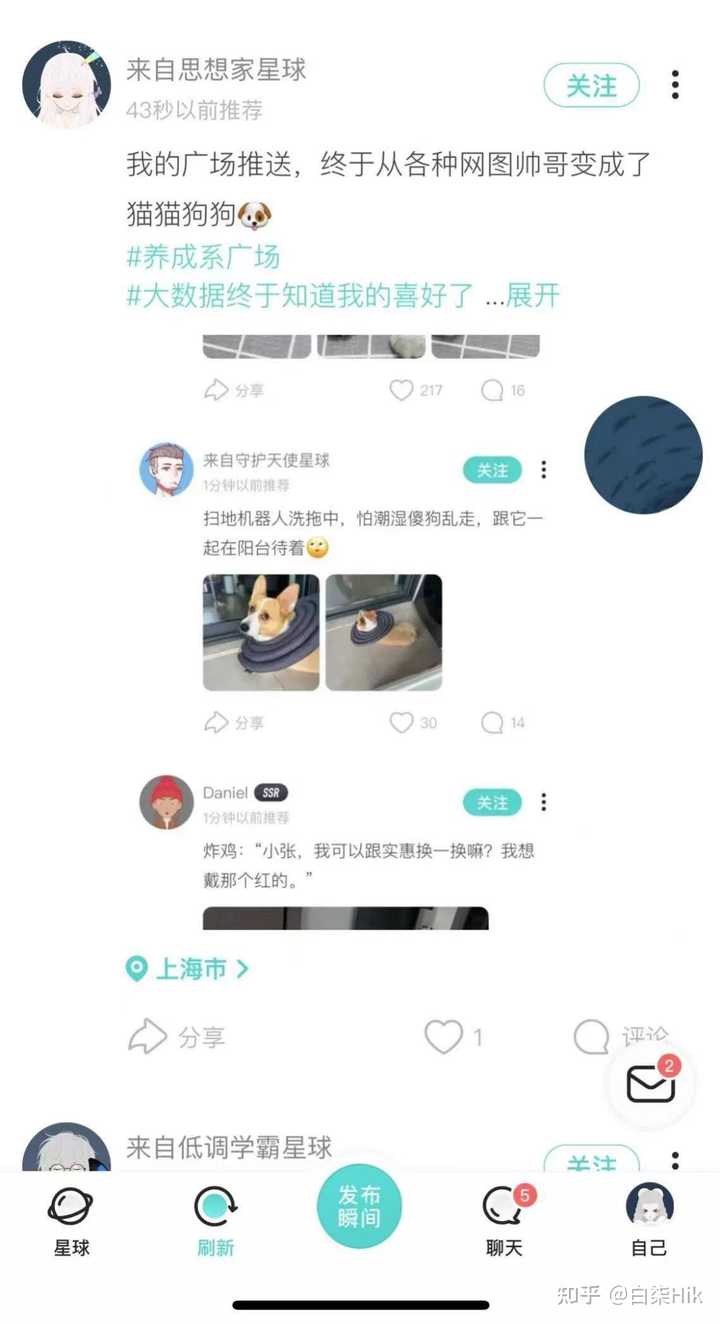The height and width of the screenshot is (1324, 720).
Task: Tap 发布瞬间 to post a moment
Action: pyautogui.click(x=359, y=1207)
